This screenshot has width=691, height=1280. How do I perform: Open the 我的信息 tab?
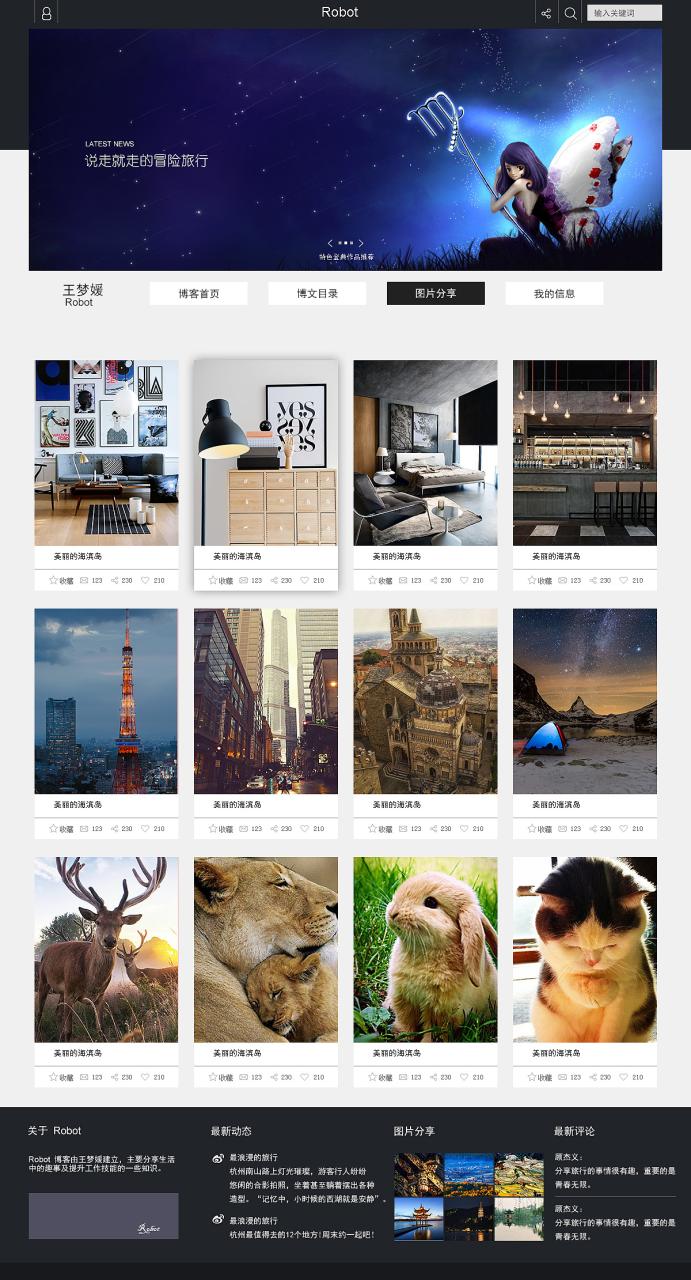(x=553, y=294)
